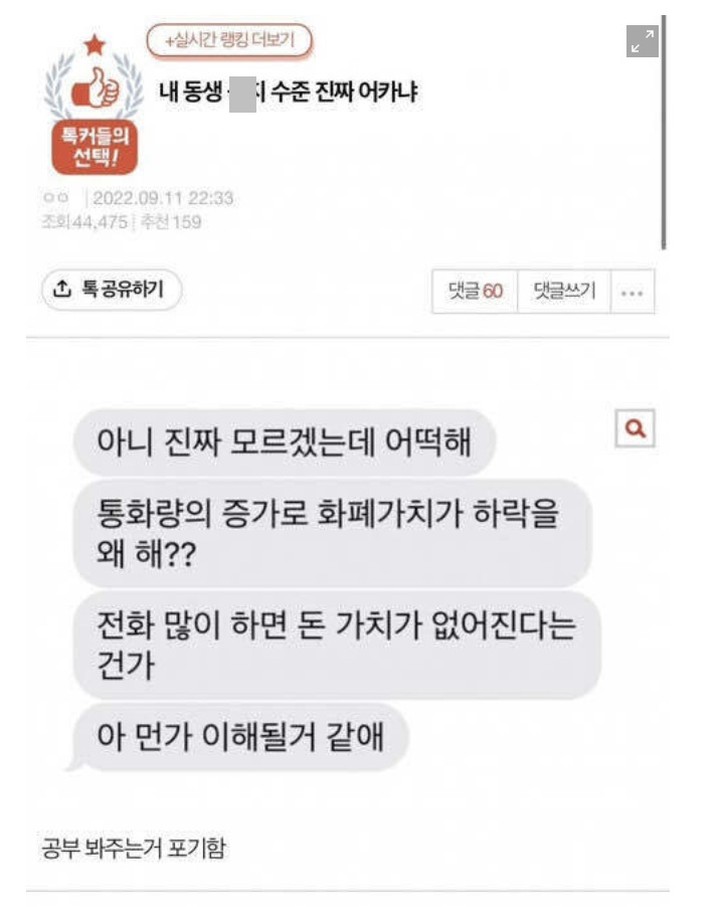
Task: Open the real-time ranking 더보기 link
Action: (x=230, y=41)
